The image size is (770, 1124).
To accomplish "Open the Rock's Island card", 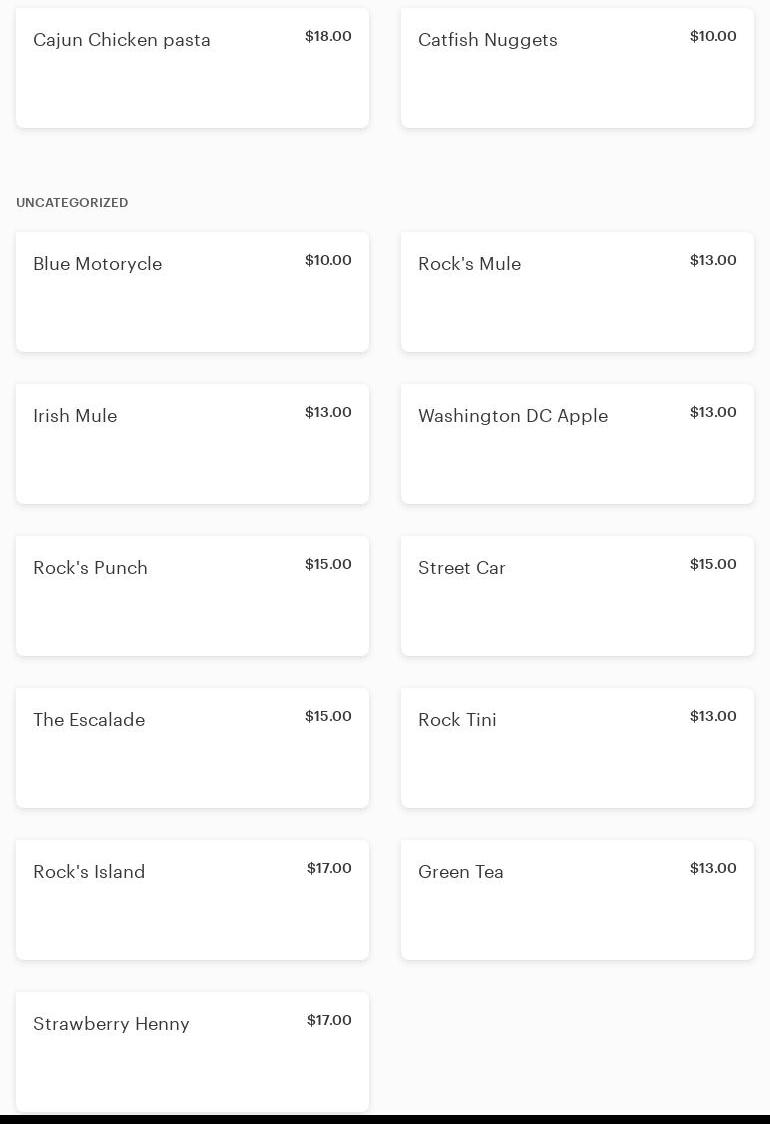I will [x=192, y=900].
